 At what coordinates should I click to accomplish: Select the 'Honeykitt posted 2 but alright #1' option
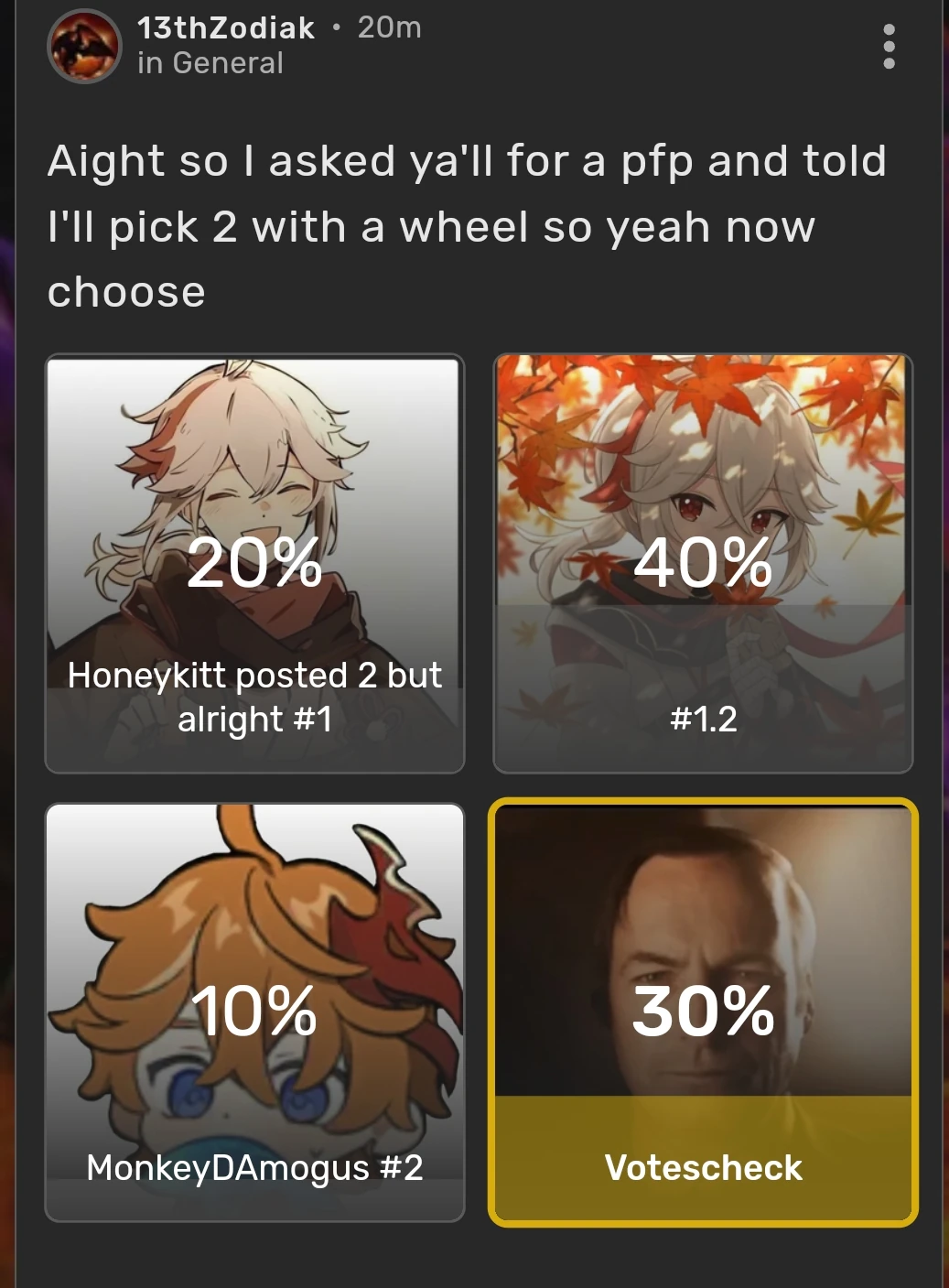coord(254,563)
